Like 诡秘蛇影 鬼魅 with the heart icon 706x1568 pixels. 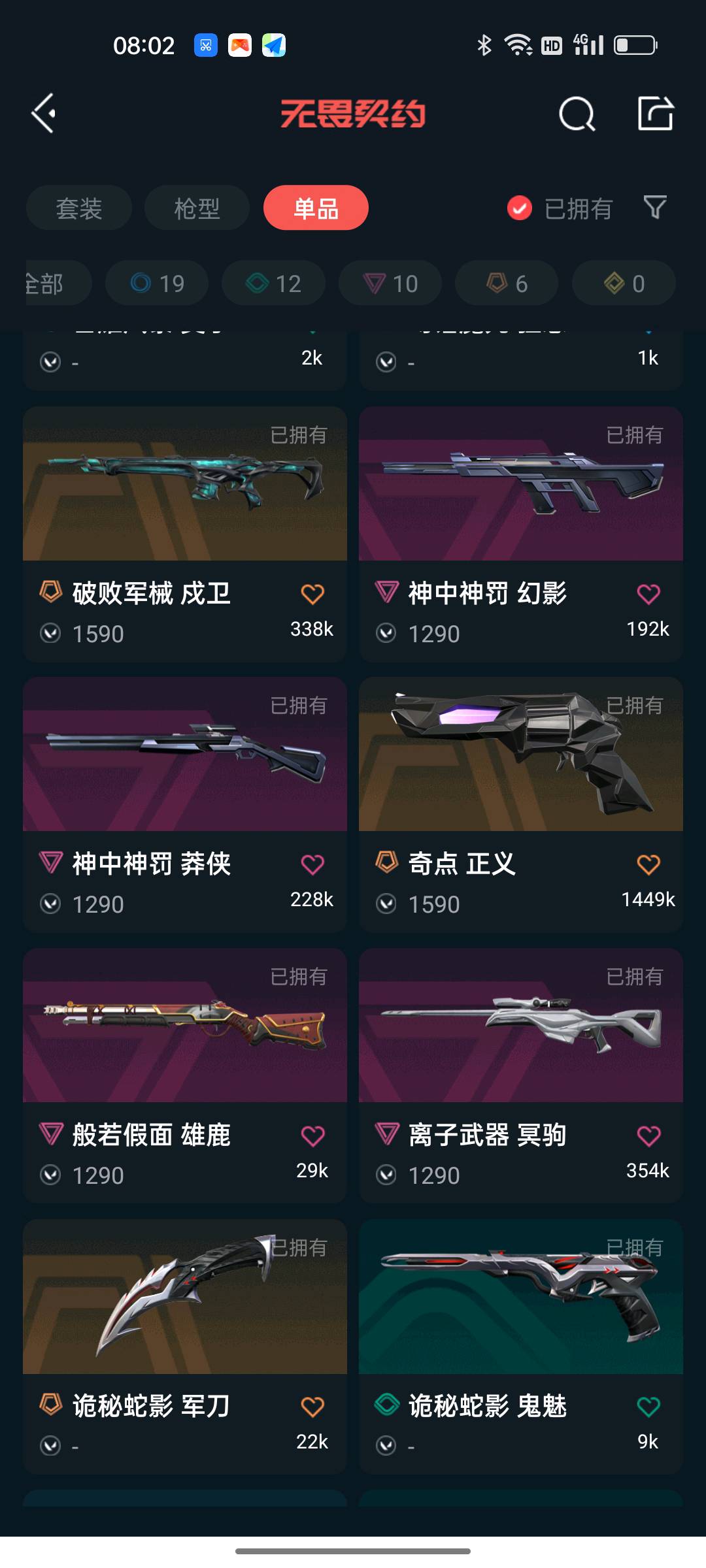tap(648, 1407)
